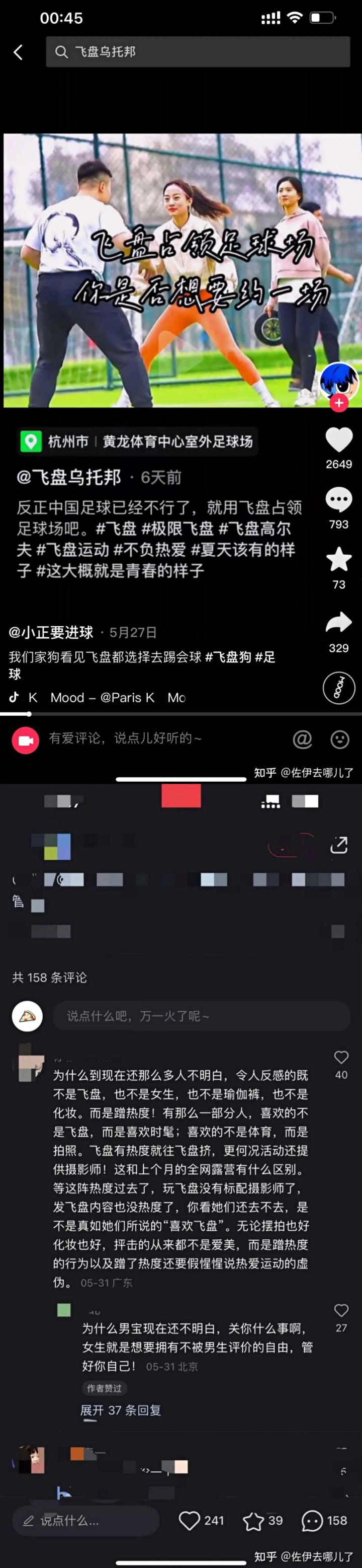Expand 展开 37 条回复

pos(121,1410)
